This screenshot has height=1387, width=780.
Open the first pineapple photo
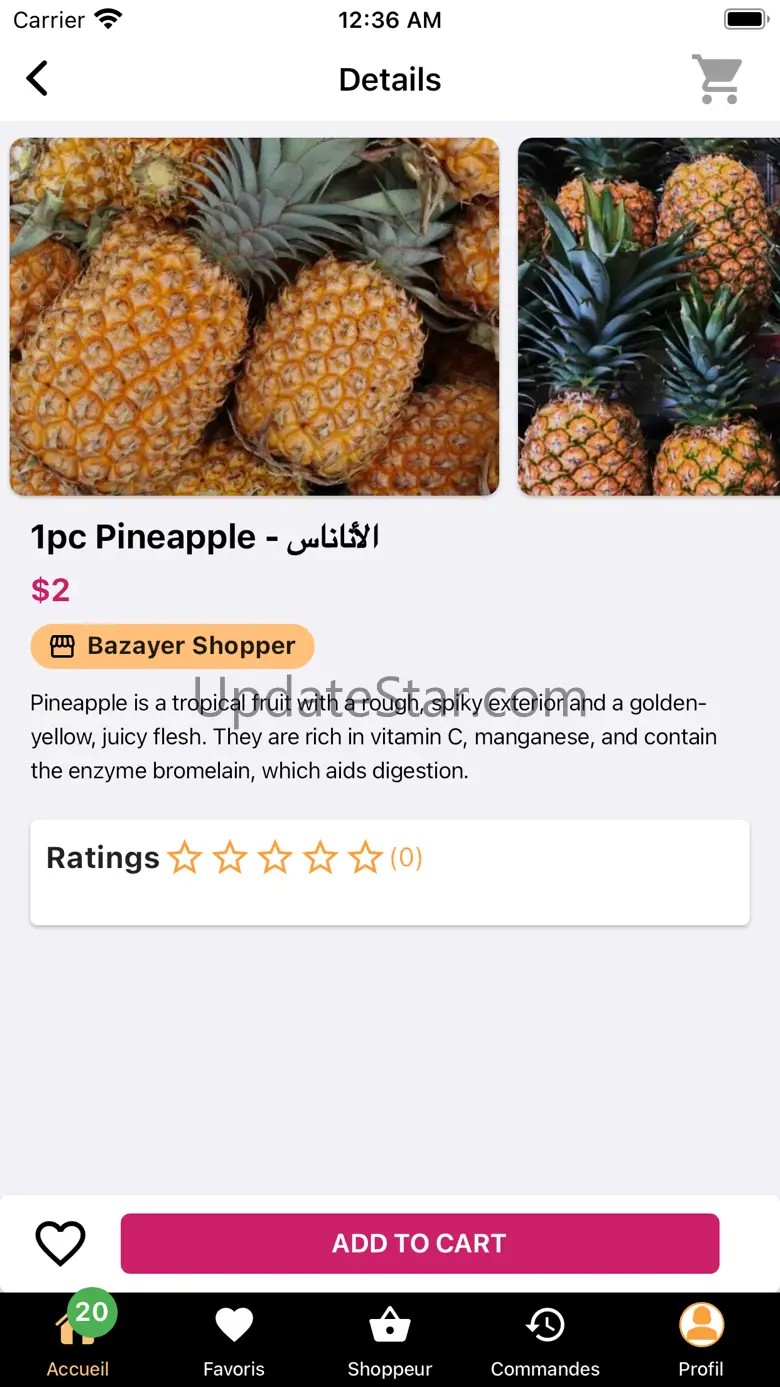tap(254, 316)
